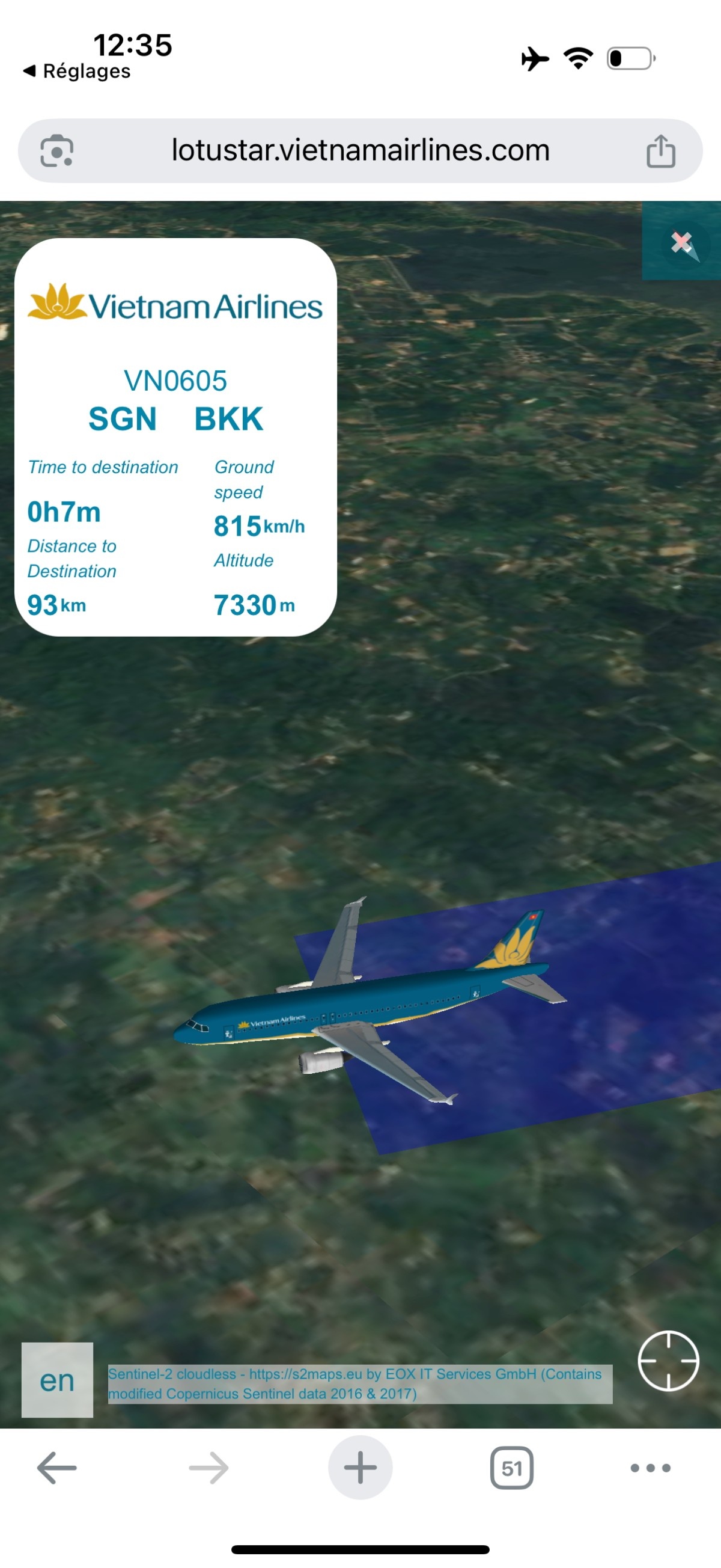
Task: Open the browser overflow menu
Action: coord(651,1468)
